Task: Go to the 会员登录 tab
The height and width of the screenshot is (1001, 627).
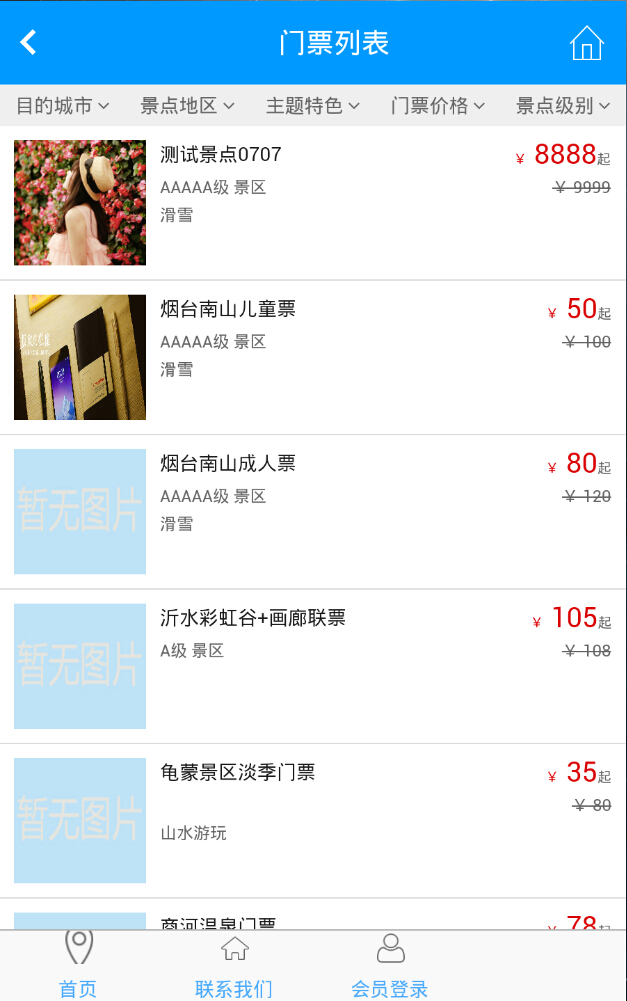Action: [390, 966]
